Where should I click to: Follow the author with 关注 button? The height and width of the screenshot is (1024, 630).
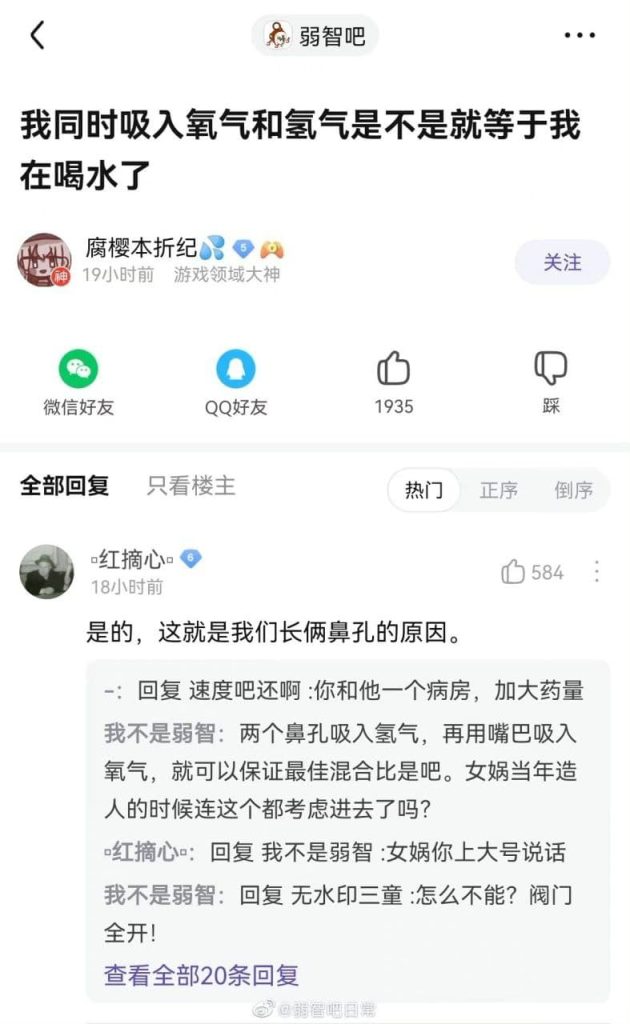562,262
